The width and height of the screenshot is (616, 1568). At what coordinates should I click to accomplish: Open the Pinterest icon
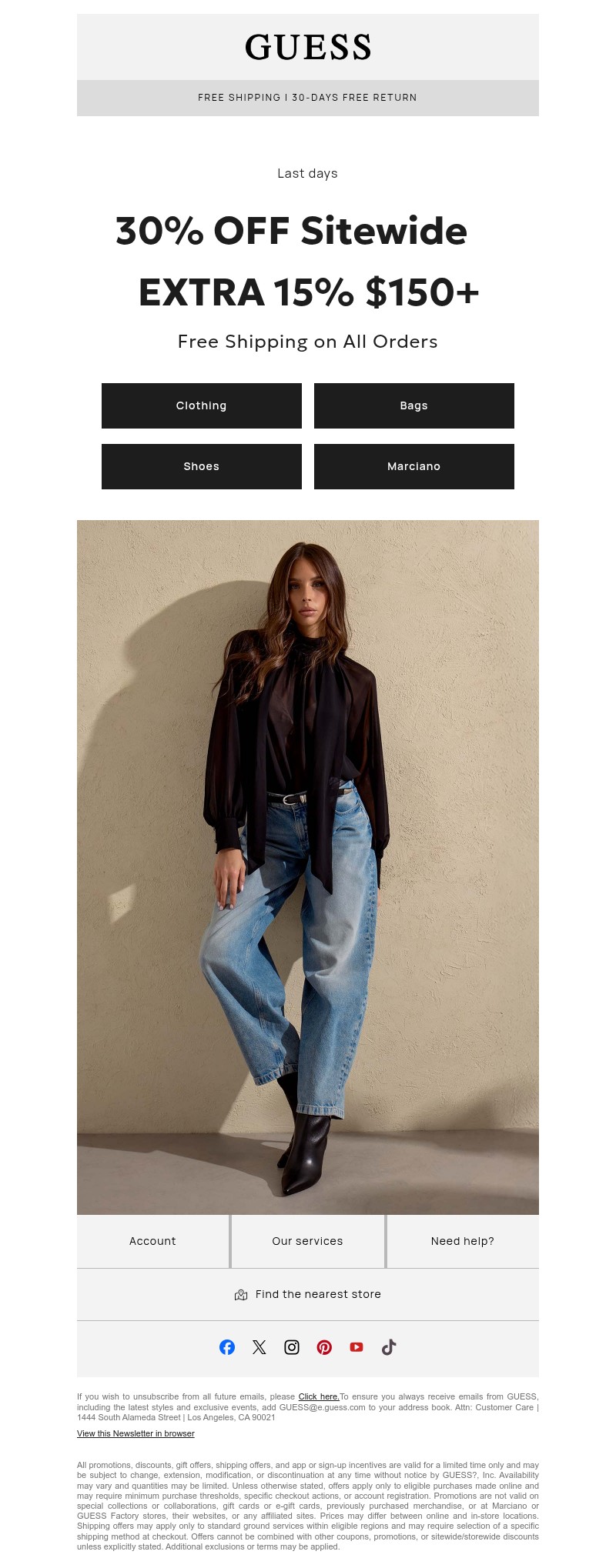324,1346
